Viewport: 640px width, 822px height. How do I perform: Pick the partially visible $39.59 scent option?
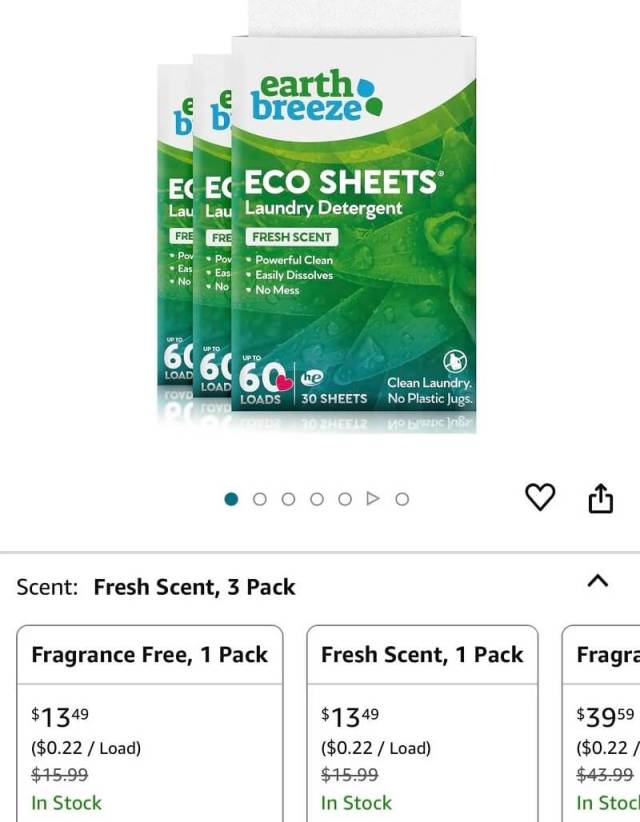click(602, 722)
